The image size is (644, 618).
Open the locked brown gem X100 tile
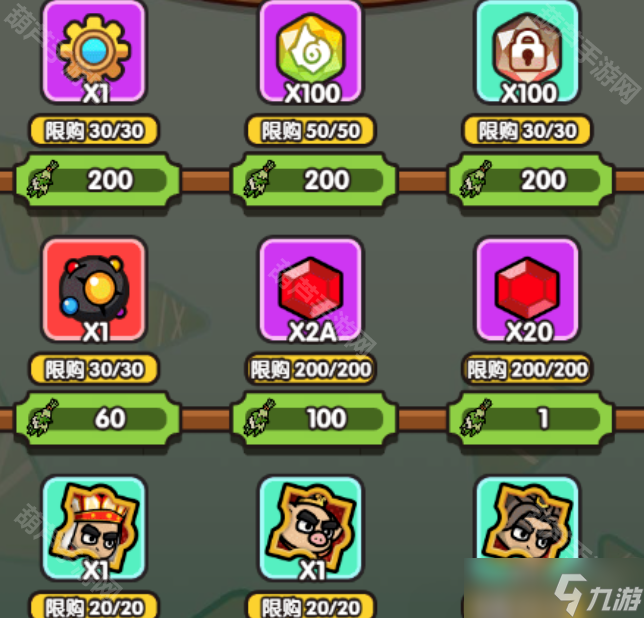(527, 52)
